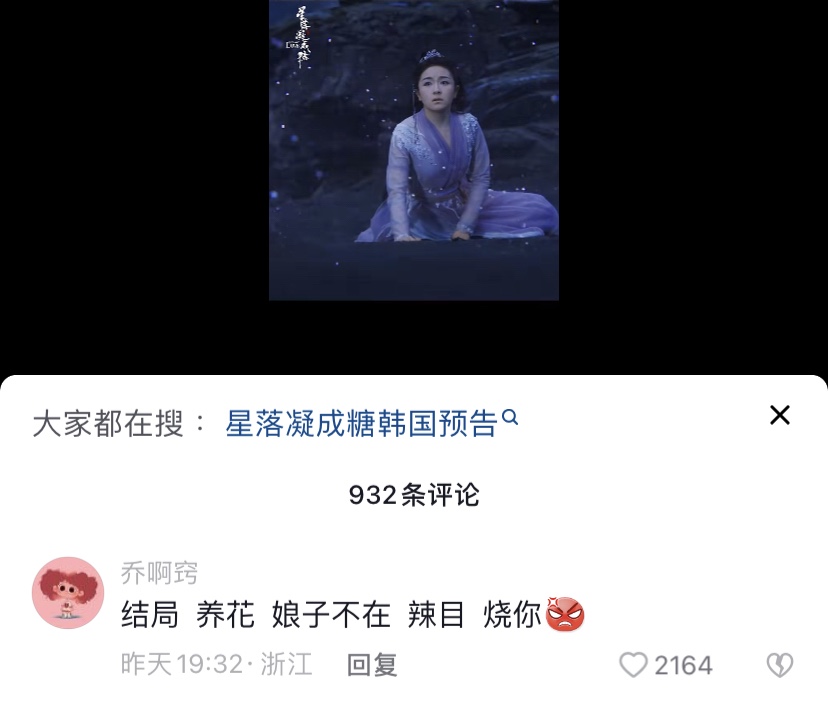Tap the video above the comments
828x717 pixels.
[413, 150]
